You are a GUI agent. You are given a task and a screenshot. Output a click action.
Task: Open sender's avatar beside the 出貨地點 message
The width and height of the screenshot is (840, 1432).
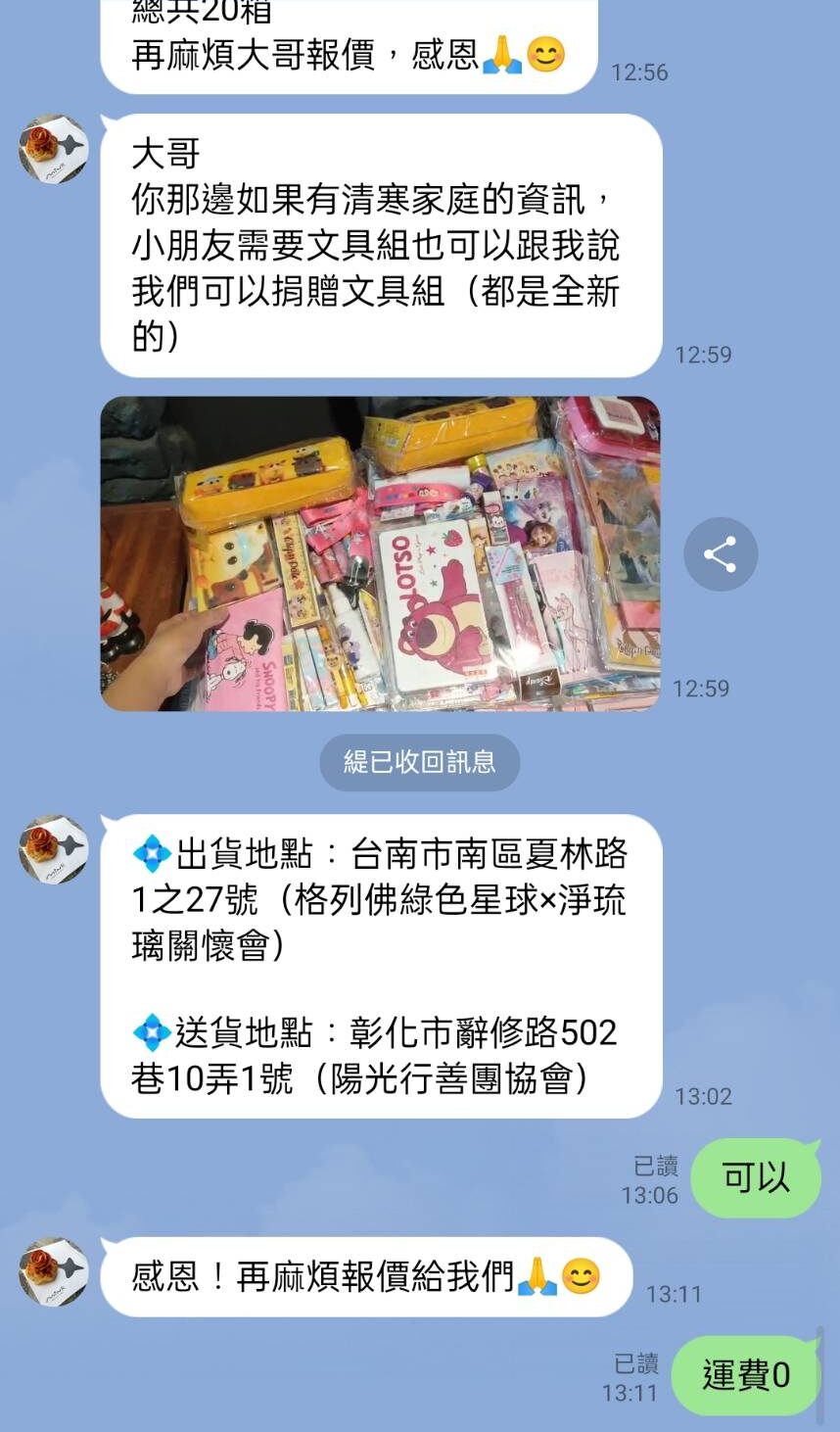tap(54, 849)
